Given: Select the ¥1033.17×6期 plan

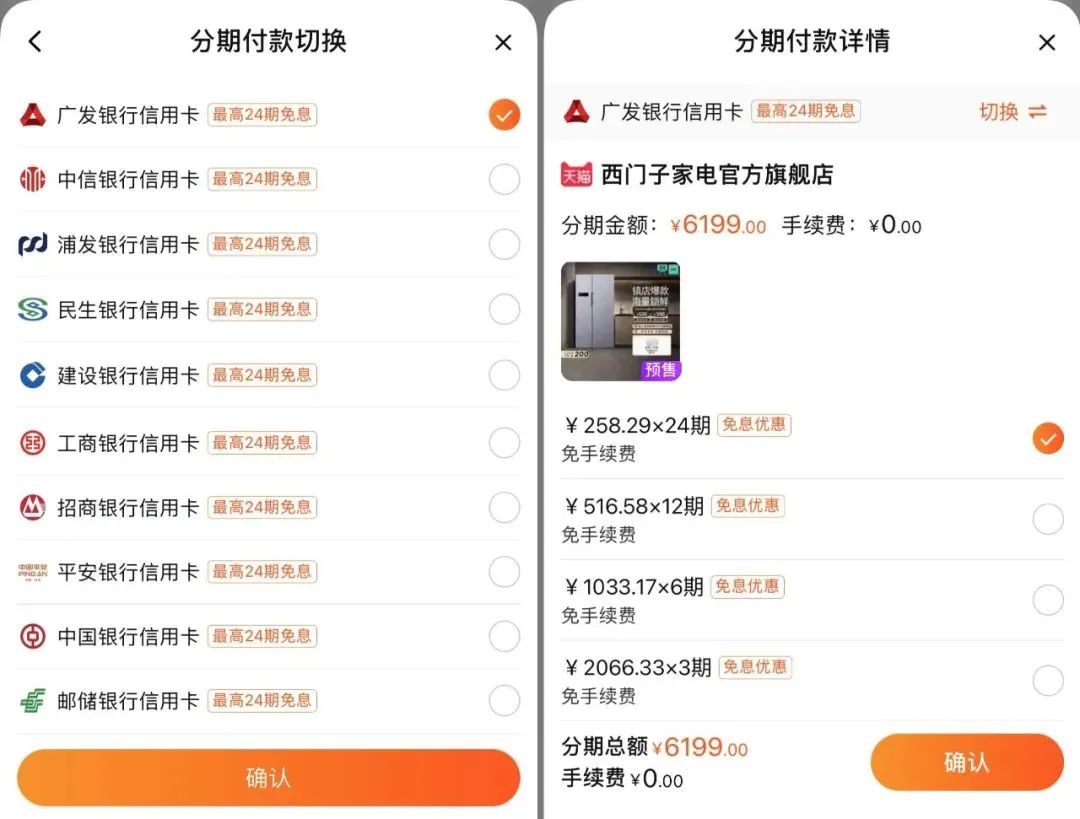Looking at the screenshot, I should pyautogui.click(x=1047, y=600).
